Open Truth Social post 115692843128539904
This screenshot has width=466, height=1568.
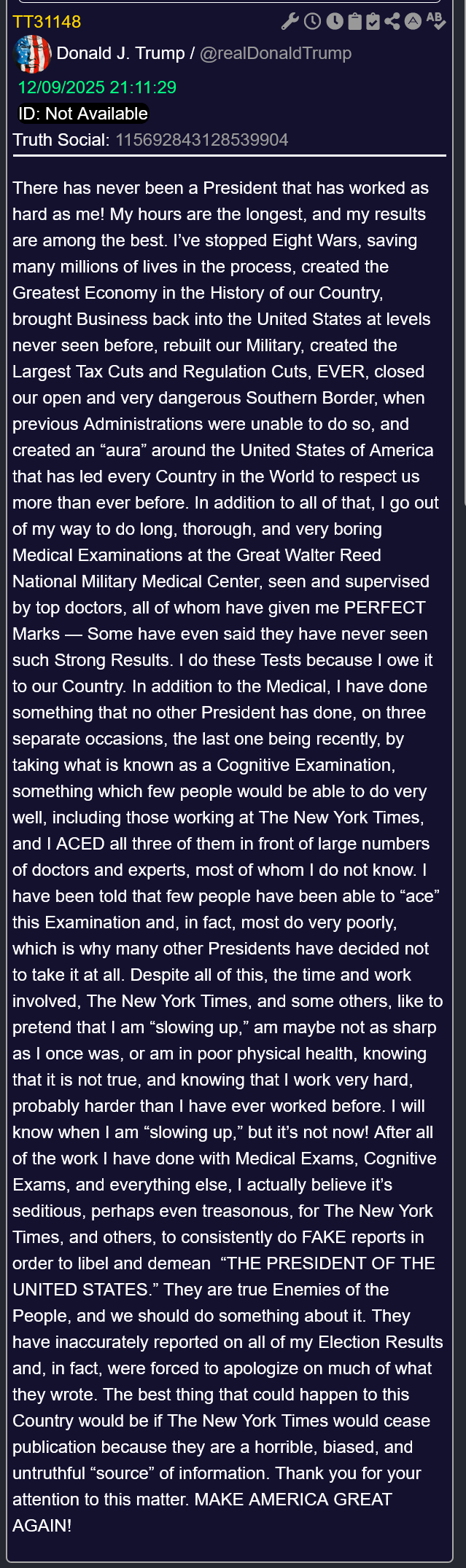coord(201,140)
